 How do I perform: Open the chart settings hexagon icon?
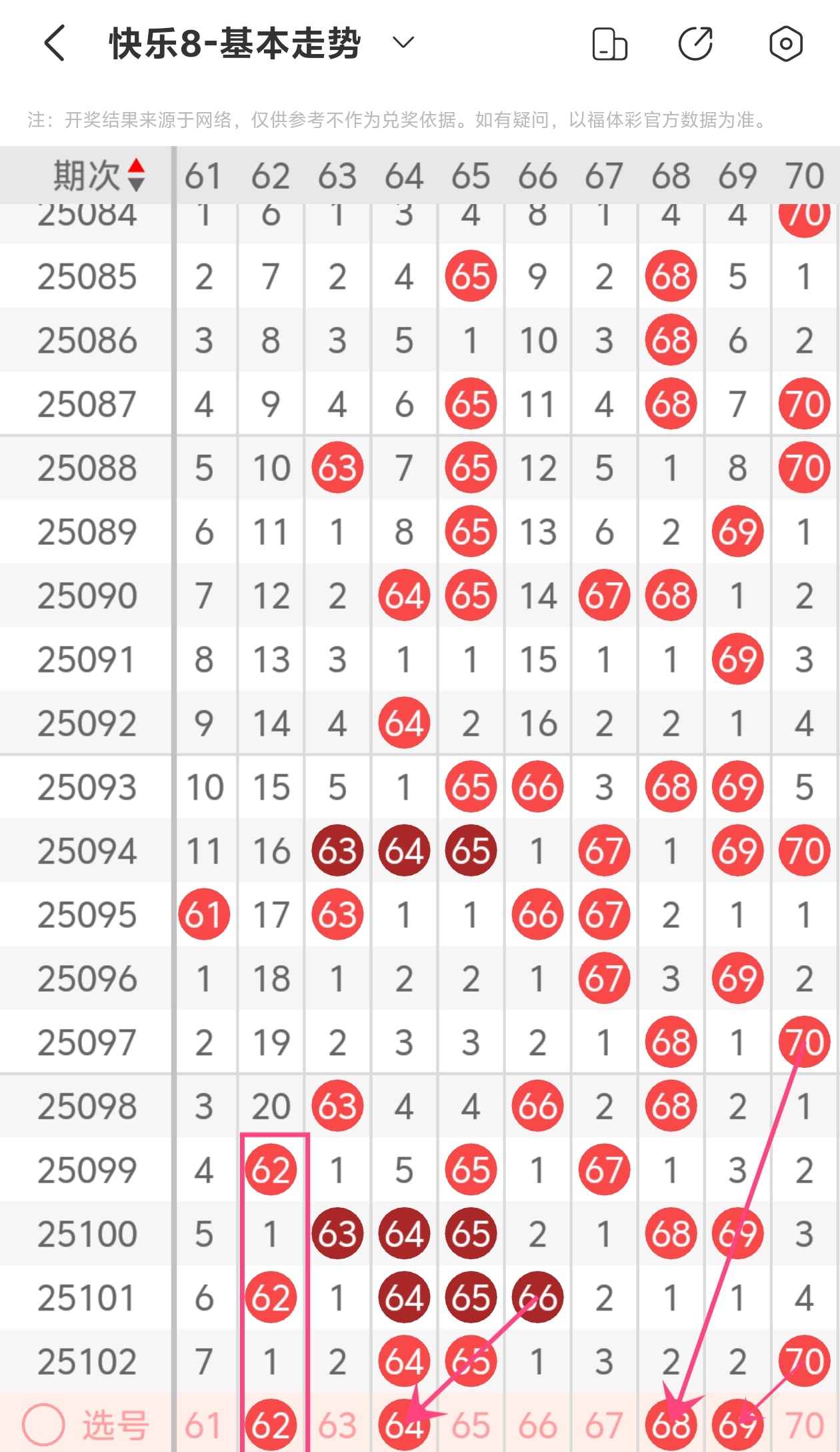click(786, 44)
